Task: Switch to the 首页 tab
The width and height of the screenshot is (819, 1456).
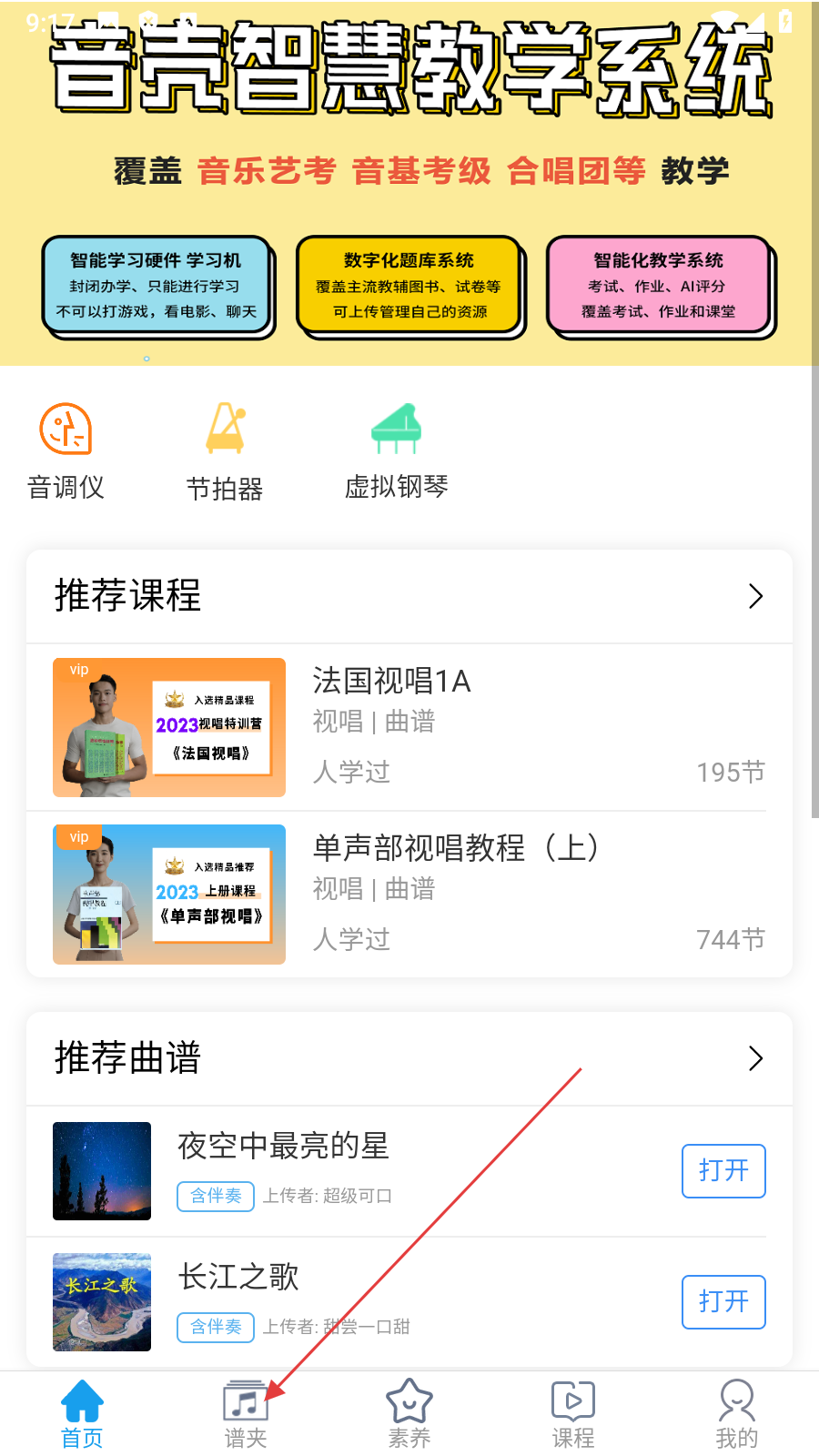Action: tap(82, 1414)
